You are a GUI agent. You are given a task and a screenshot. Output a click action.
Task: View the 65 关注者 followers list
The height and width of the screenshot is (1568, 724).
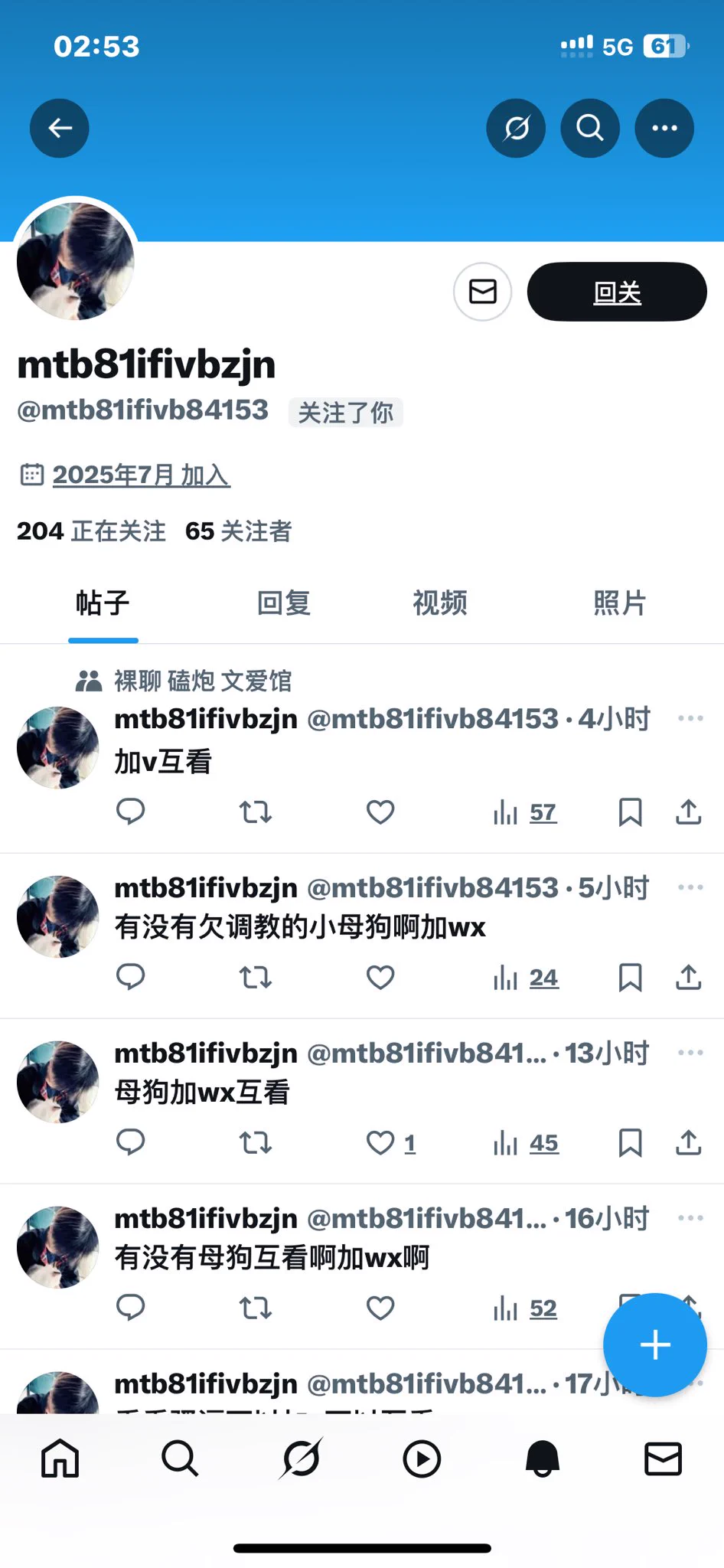point(239,531)
